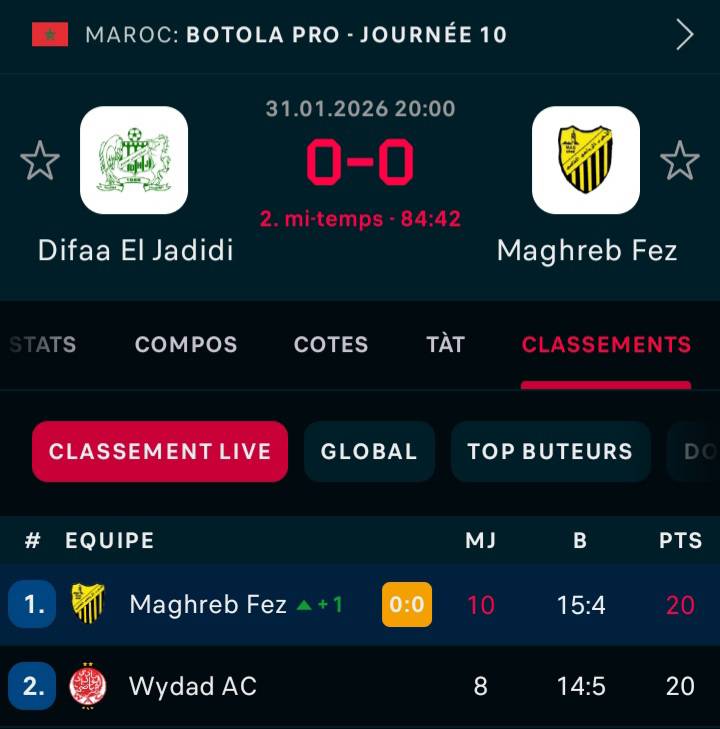The width and height of the screenshot is (720, 729).
Task: View the Top Buteurs list
Action: pyautogui.click(x=550, y=452)
